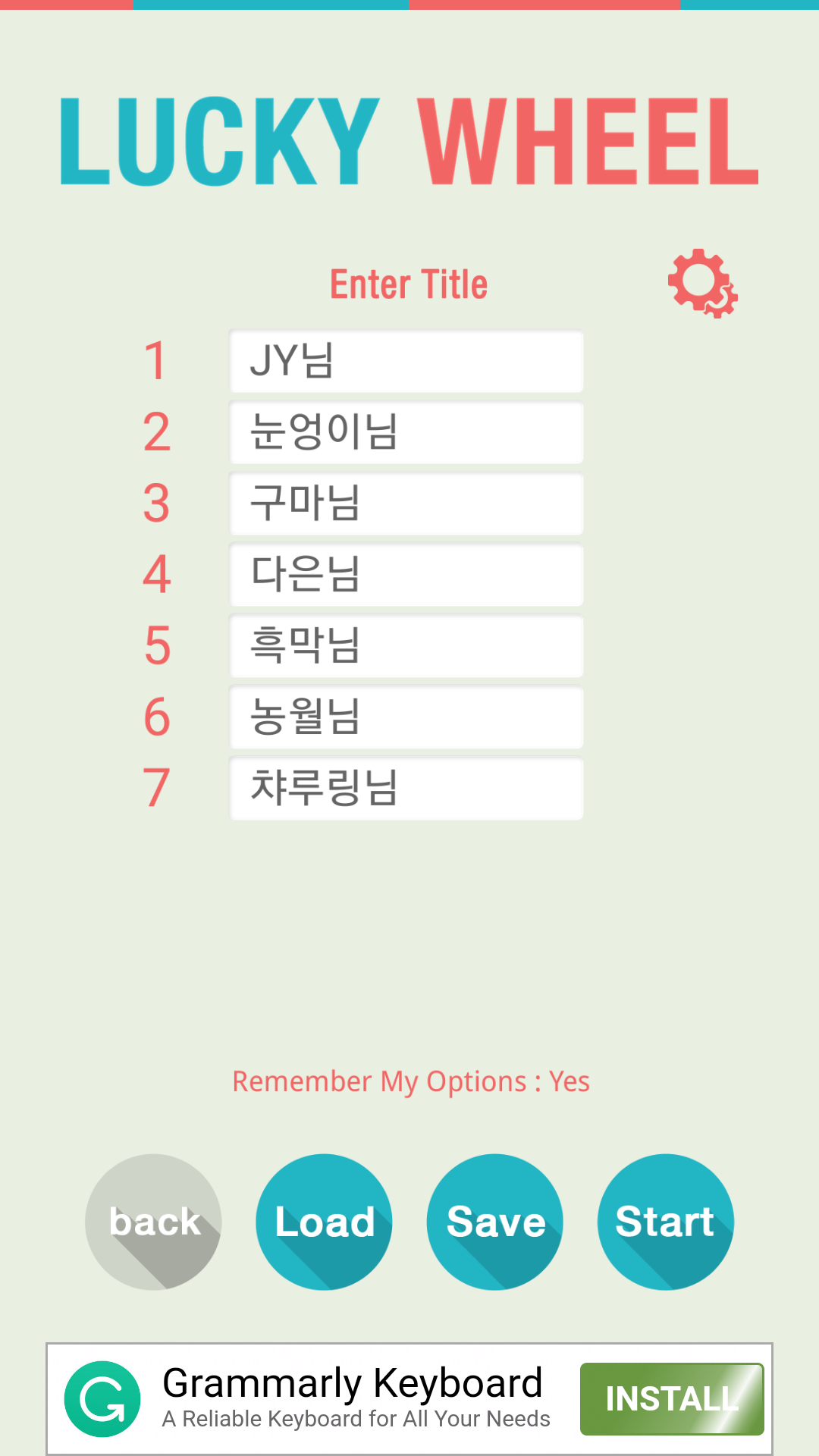This screenshot has width=819, height=1456.
Task: Load a saved wheel list
Action: (324, 1222)
